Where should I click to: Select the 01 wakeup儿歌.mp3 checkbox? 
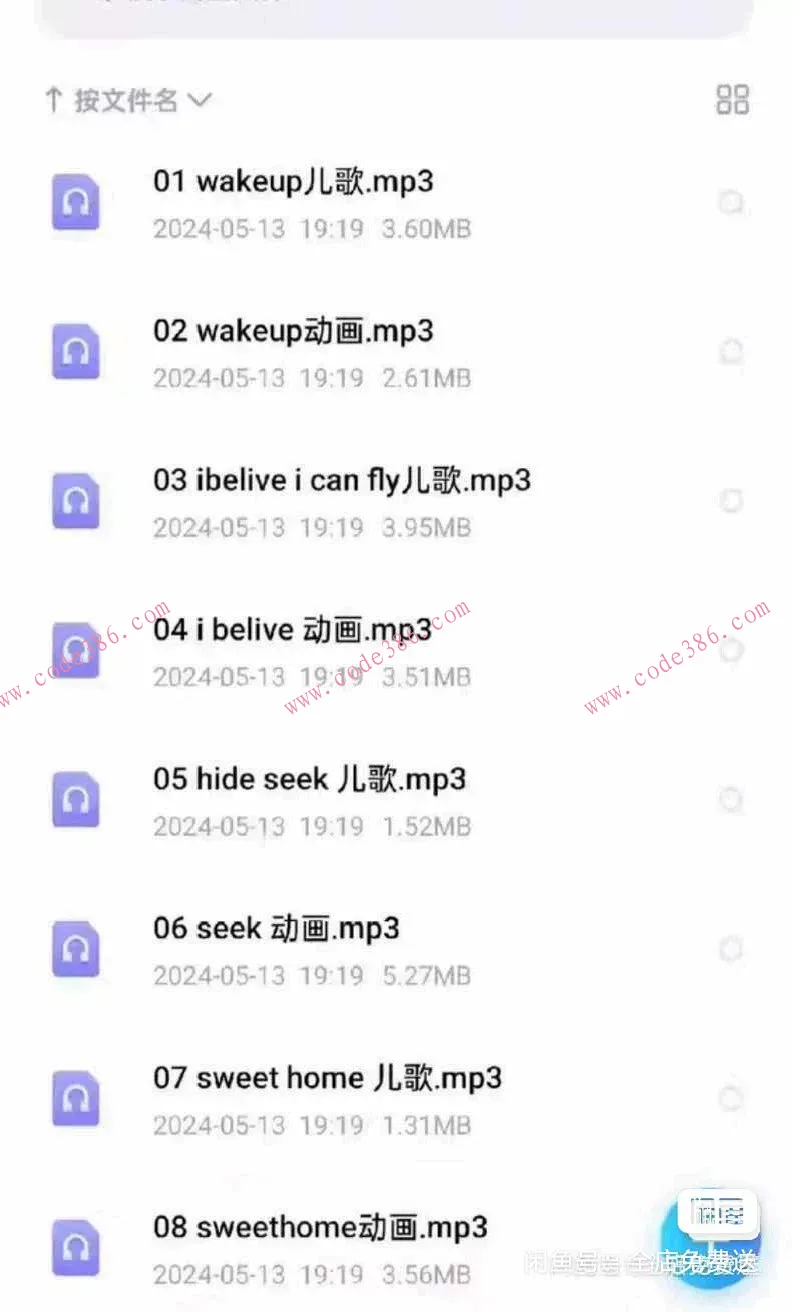[731, 203]
